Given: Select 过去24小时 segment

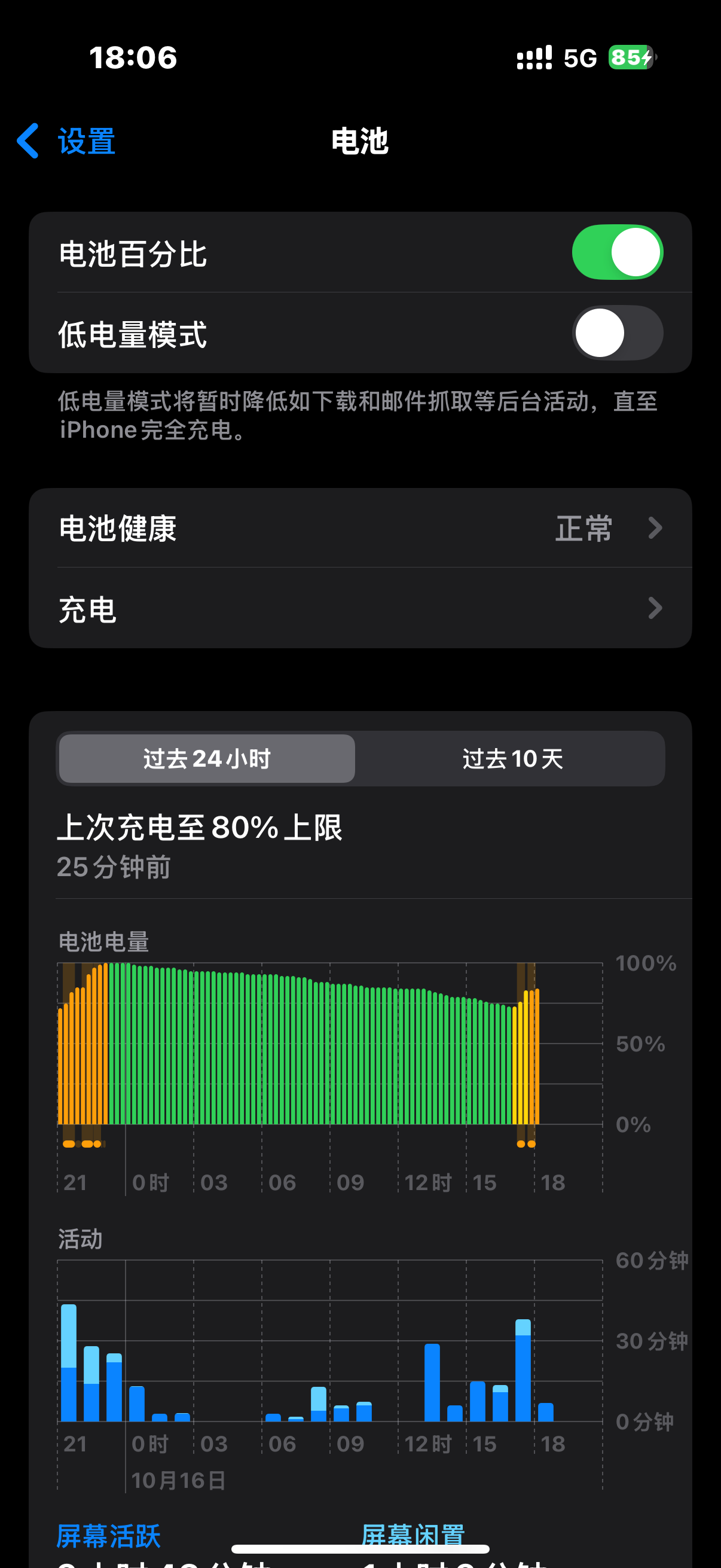Looking at the screenshot, I should click(207, 758).
